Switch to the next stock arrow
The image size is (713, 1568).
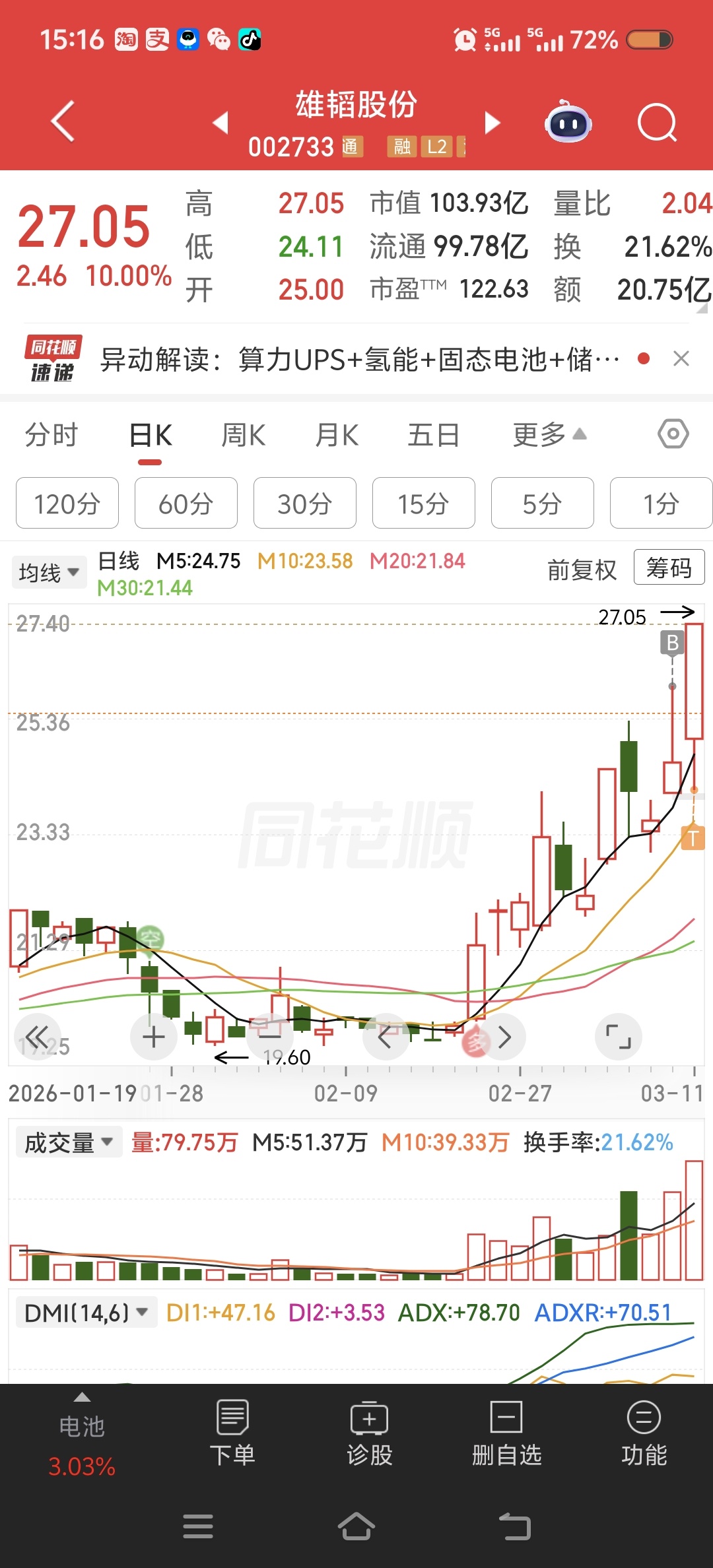click(x=492, y=123)
